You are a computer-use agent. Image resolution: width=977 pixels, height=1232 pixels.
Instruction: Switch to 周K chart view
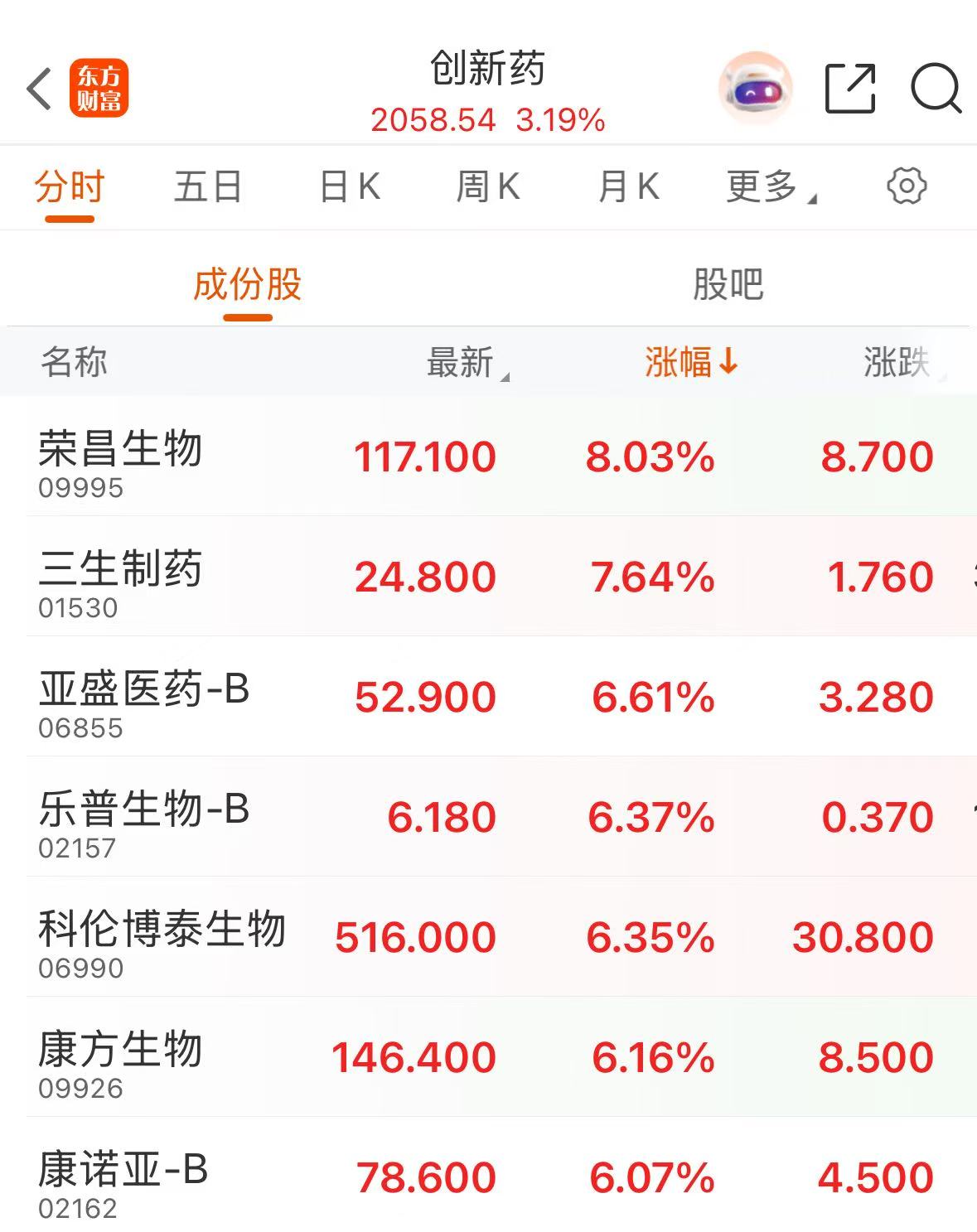tap(488, 186)
